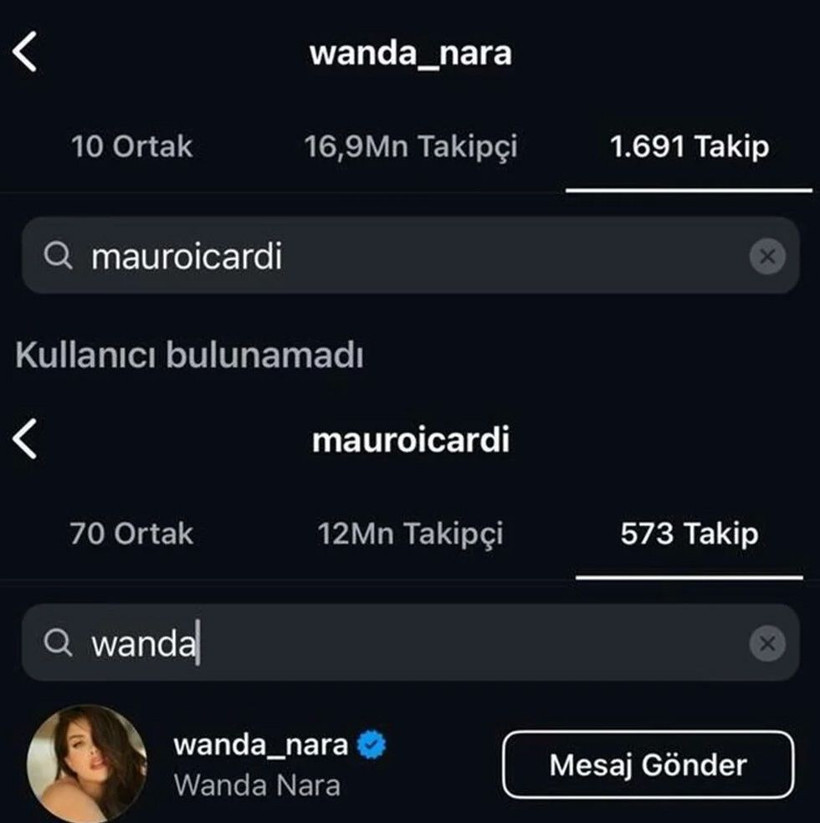Clear the wanda search text
820x823 pixels.
click(x=768, y=643)
